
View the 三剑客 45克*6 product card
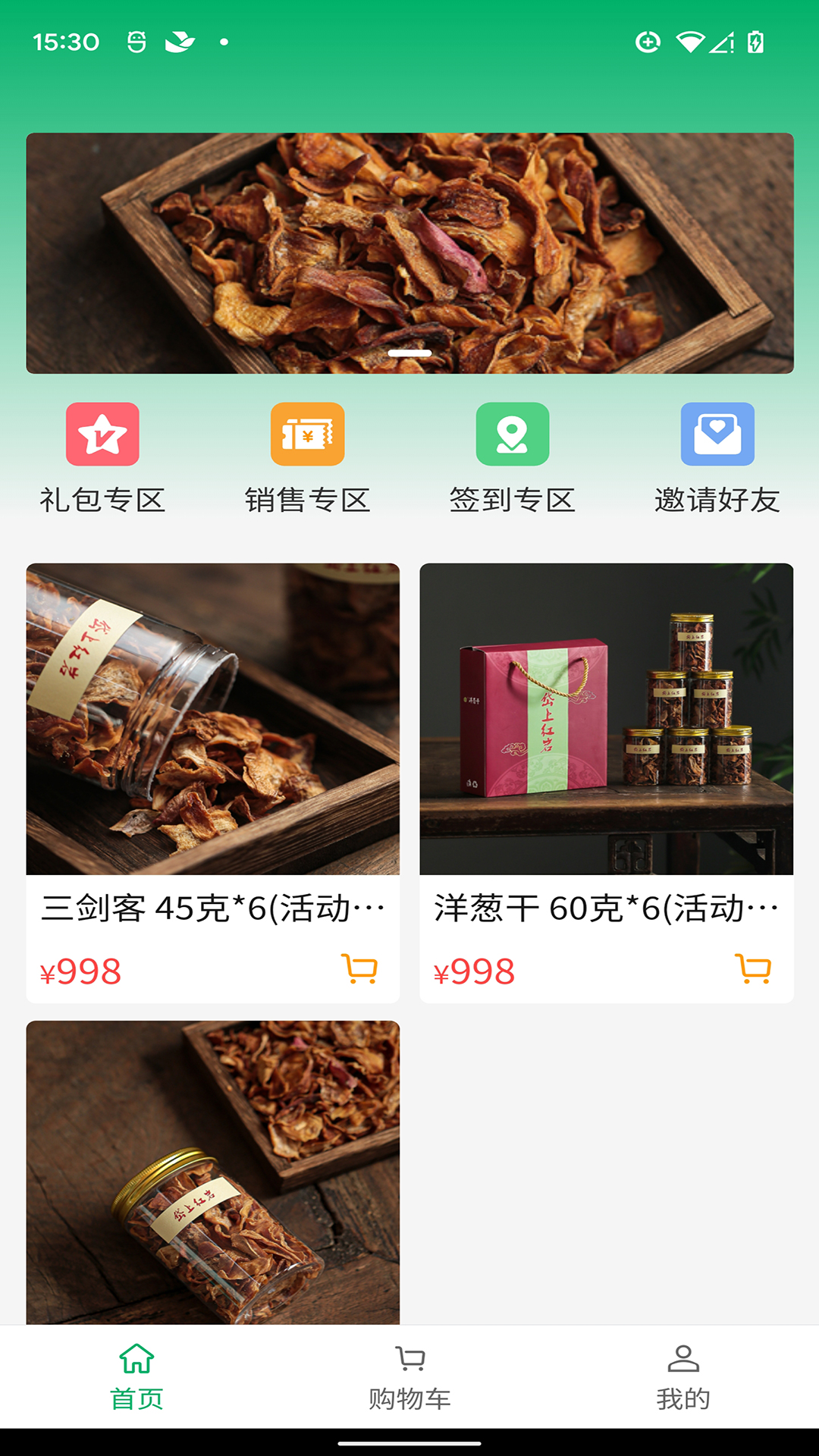(x=212, y=720)
